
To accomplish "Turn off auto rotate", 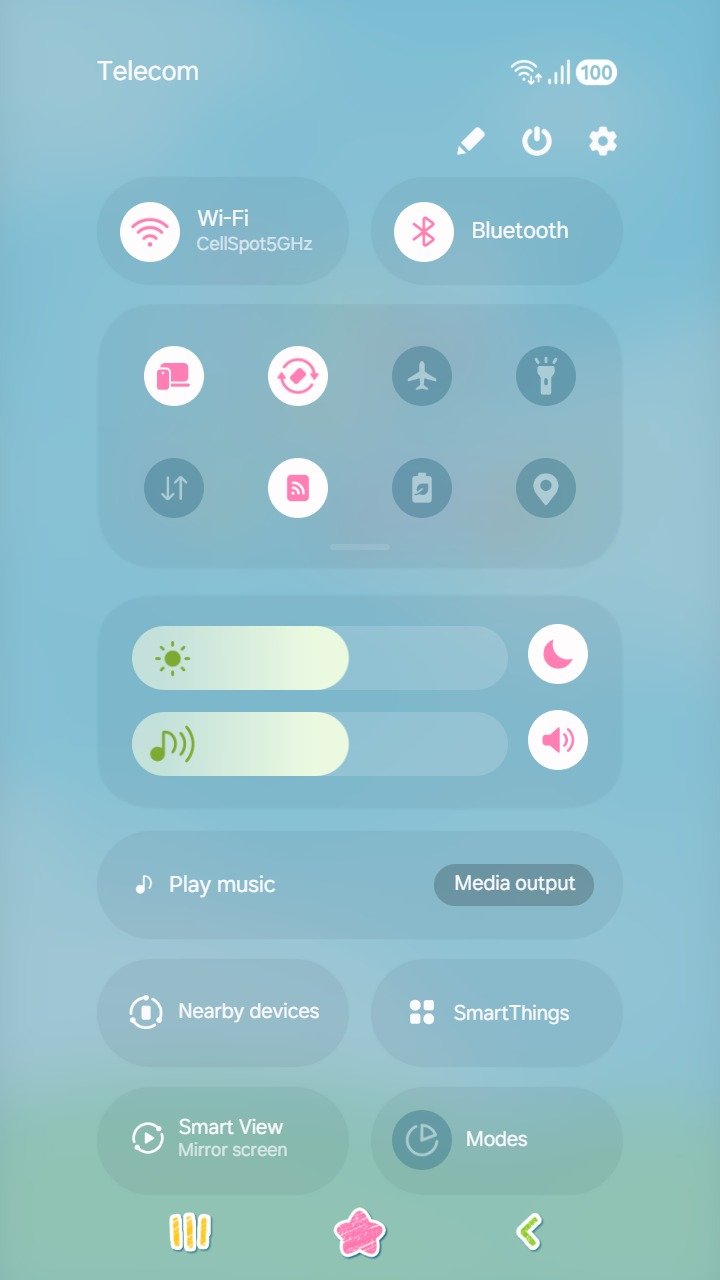I will point(298,377).
